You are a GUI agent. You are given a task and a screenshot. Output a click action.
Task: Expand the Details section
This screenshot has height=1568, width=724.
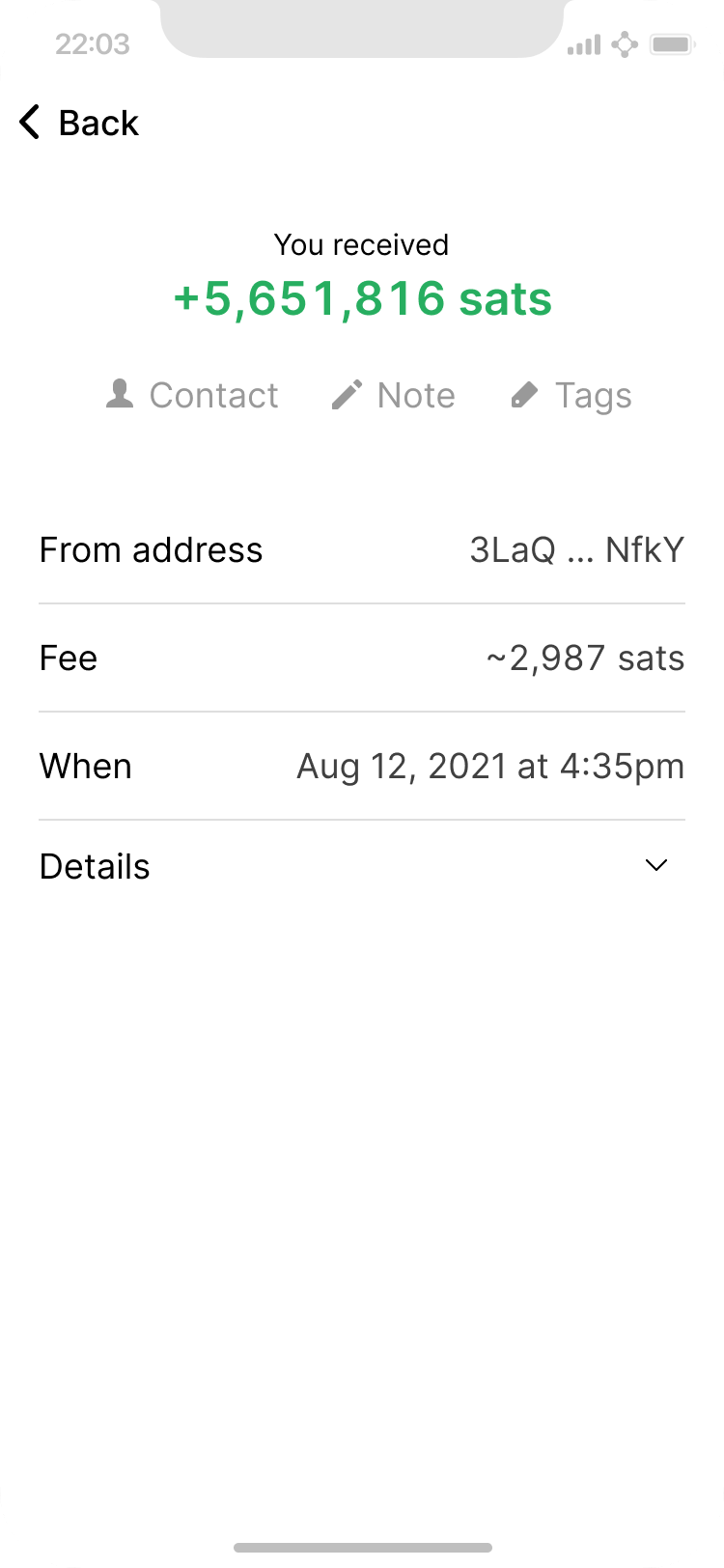coord(655,866)
